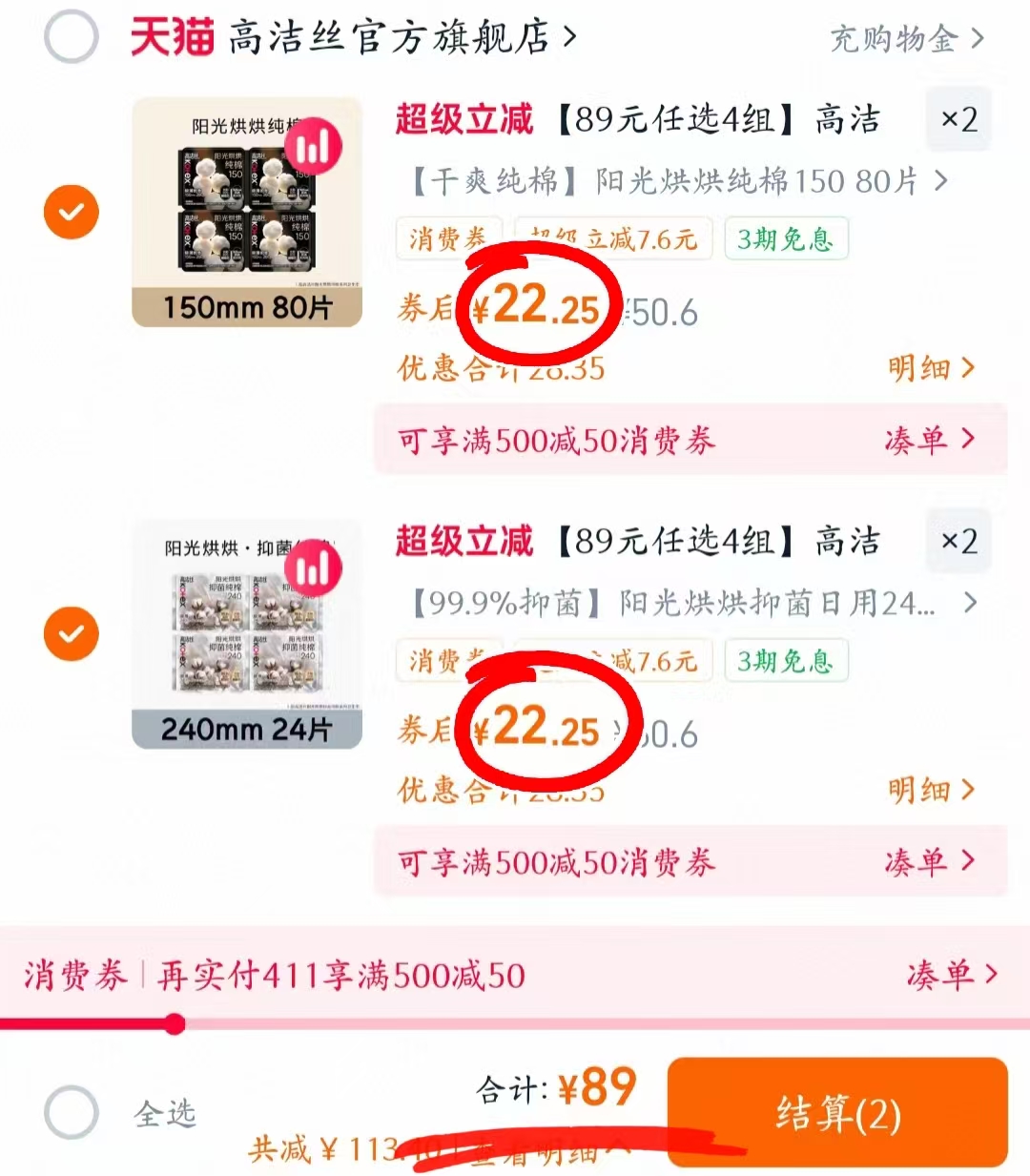Click the 3期免息 tag on the second product

click(x=786, y=660)
